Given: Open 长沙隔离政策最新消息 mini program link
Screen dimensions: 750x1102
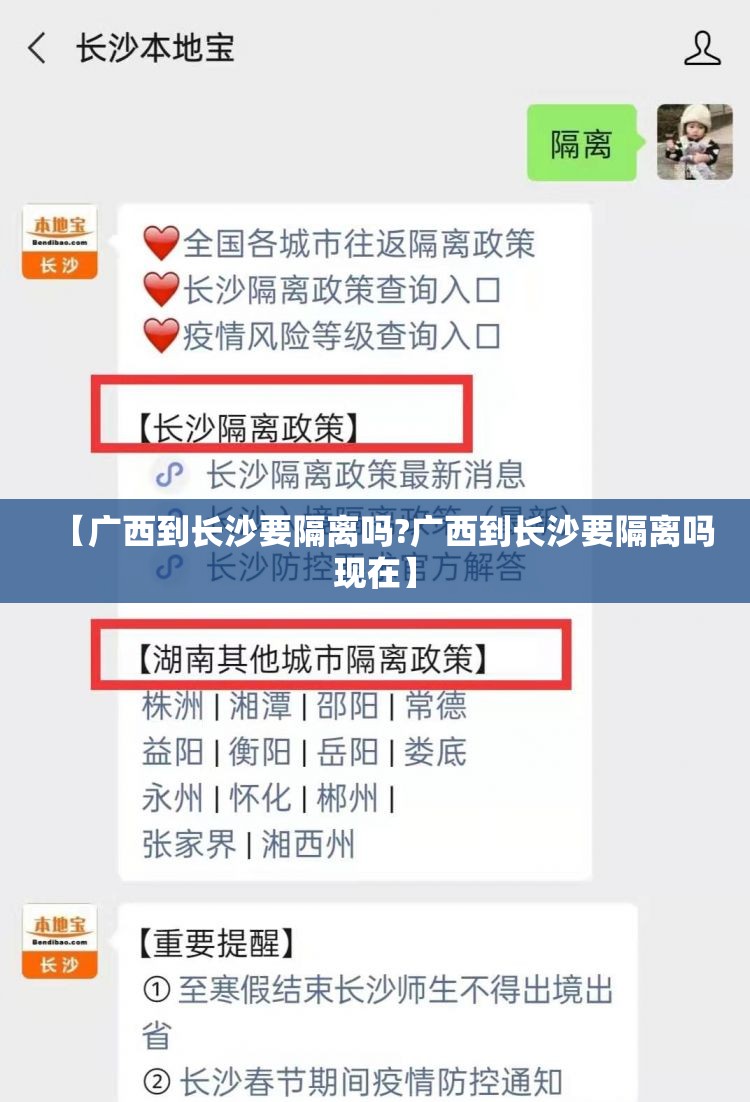Looking at the screenshot, I should click(365, 473).
